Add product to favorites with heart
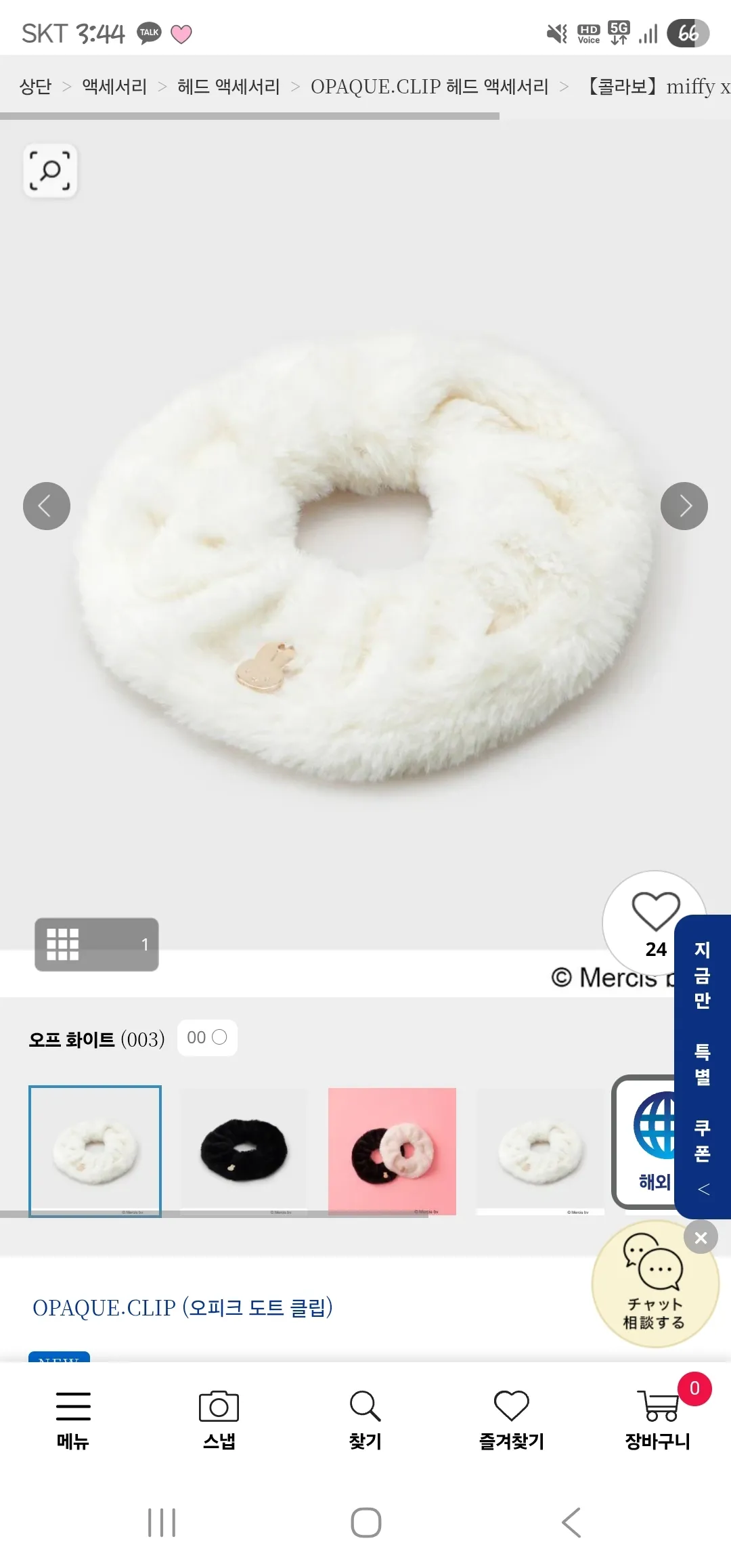731x1568 pixels. click(x=655, y=912)
